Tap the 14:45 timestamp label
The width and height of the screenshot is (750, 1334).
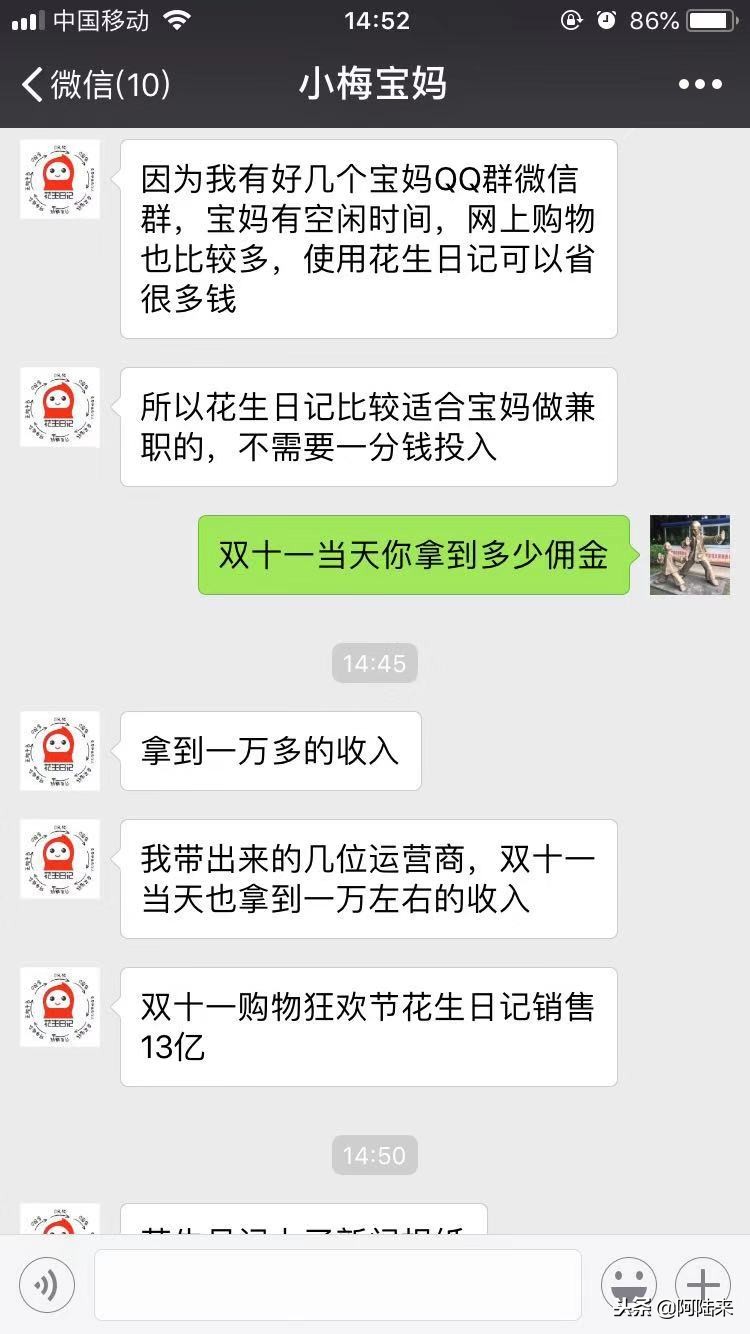coord(374,662)
